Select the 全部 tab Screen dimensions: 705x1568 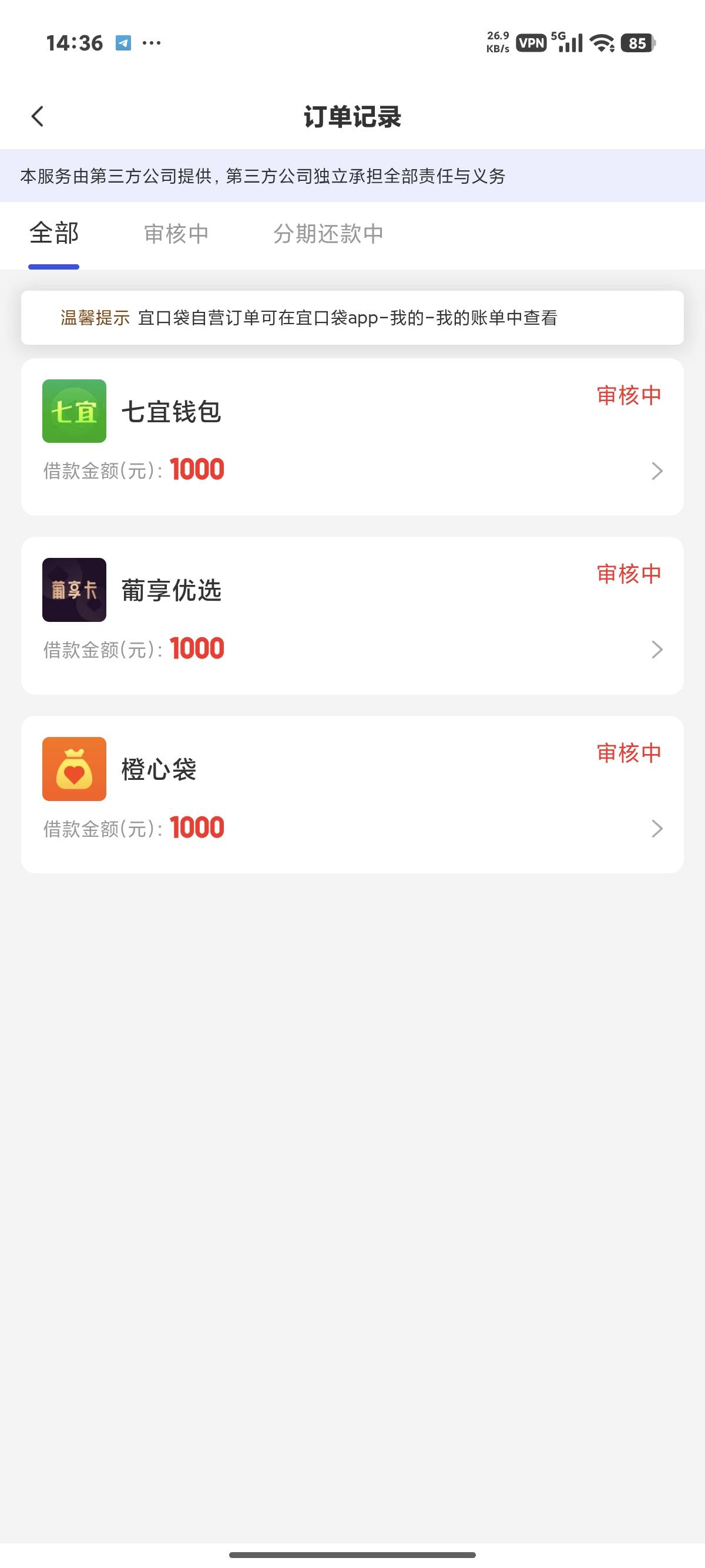pos(54,234)
